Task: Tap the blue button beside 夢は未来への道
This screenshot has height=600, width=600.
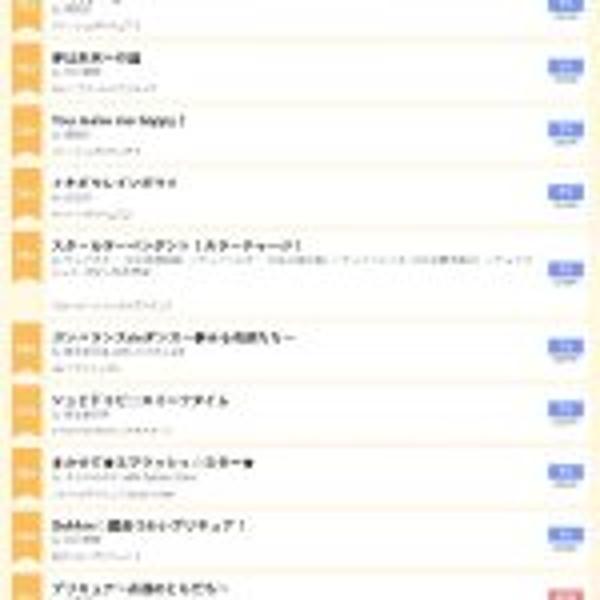Action: click(565, 67)
